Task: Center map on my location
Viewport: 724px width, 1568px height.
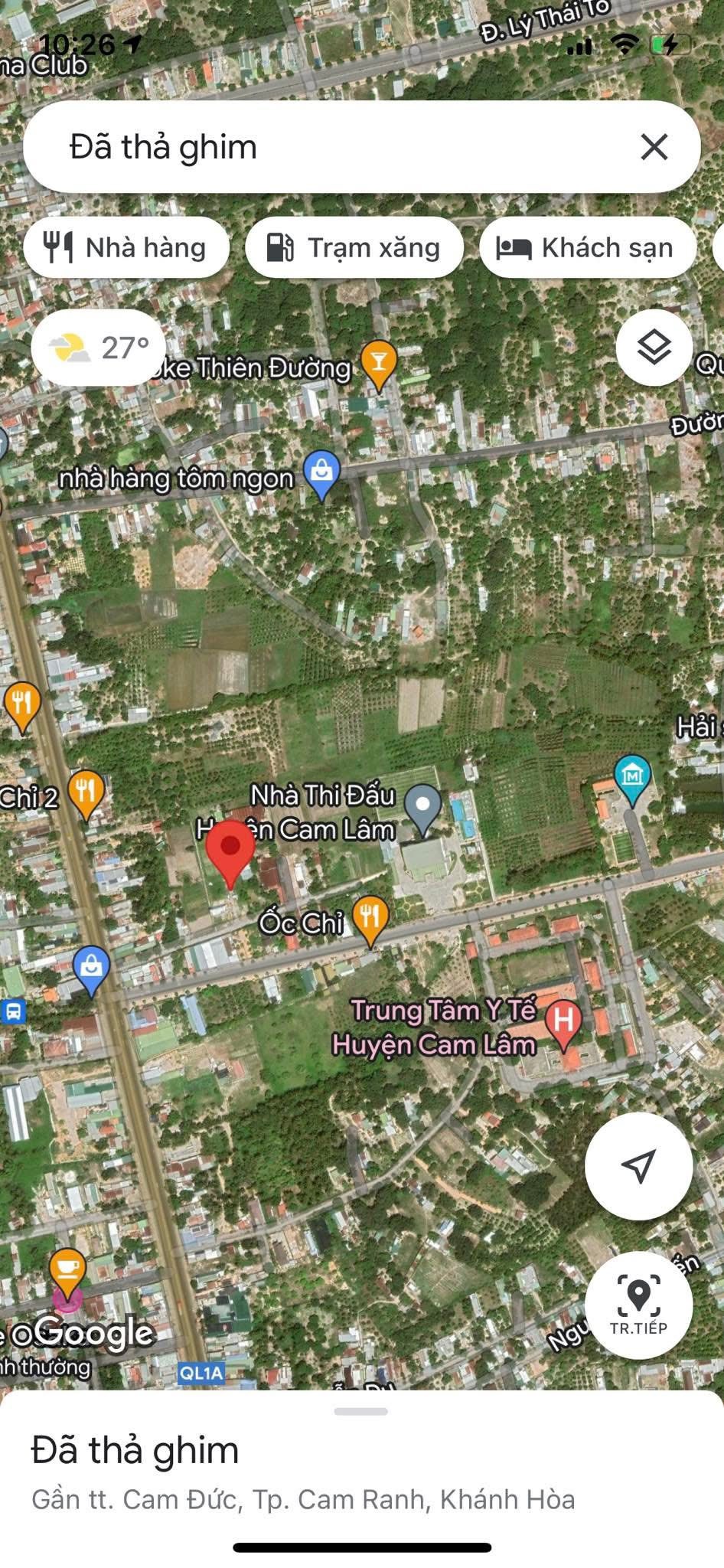Action: pos(638,1165)
